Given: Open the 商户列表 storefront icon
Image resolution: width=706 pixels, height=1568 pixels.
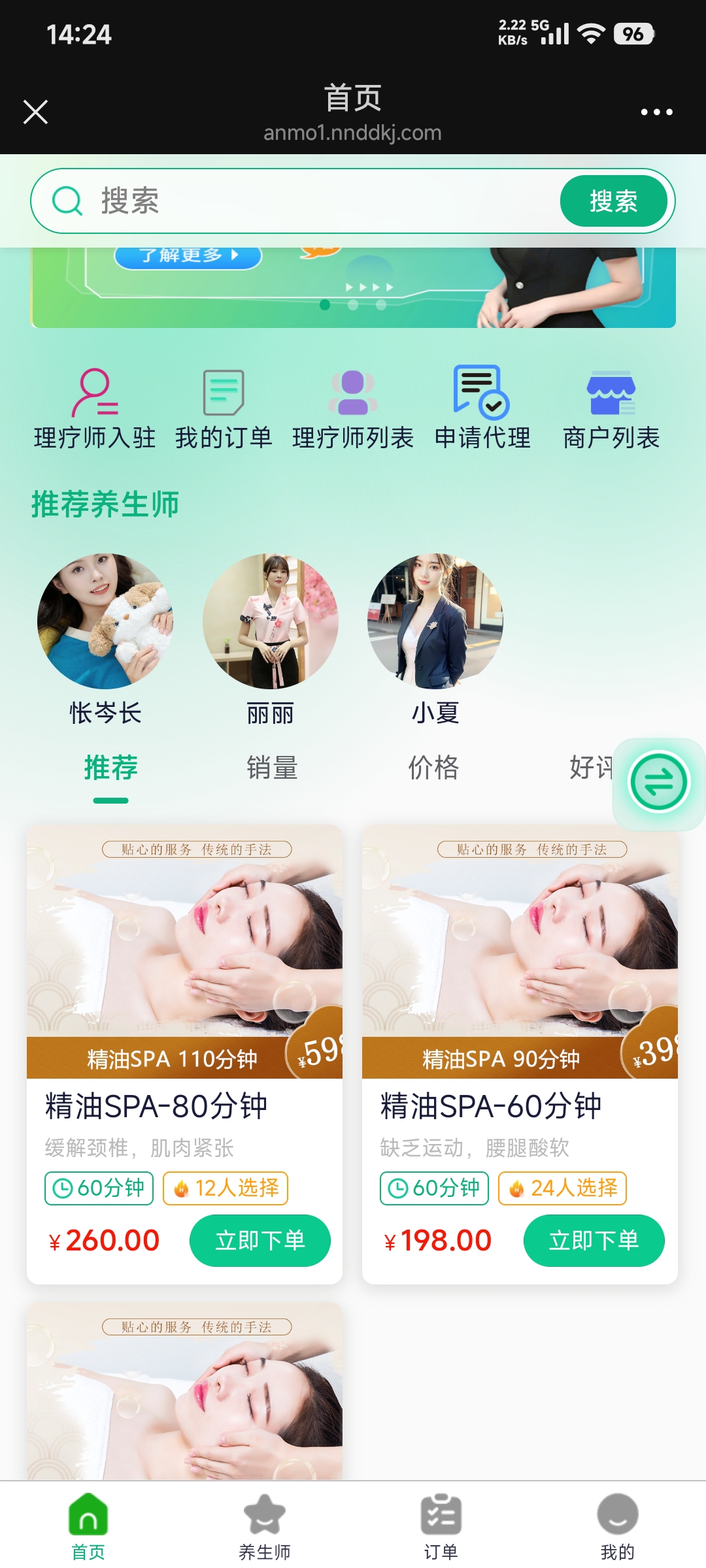Looking at the screenshot, I should click(x=613, y=392).
